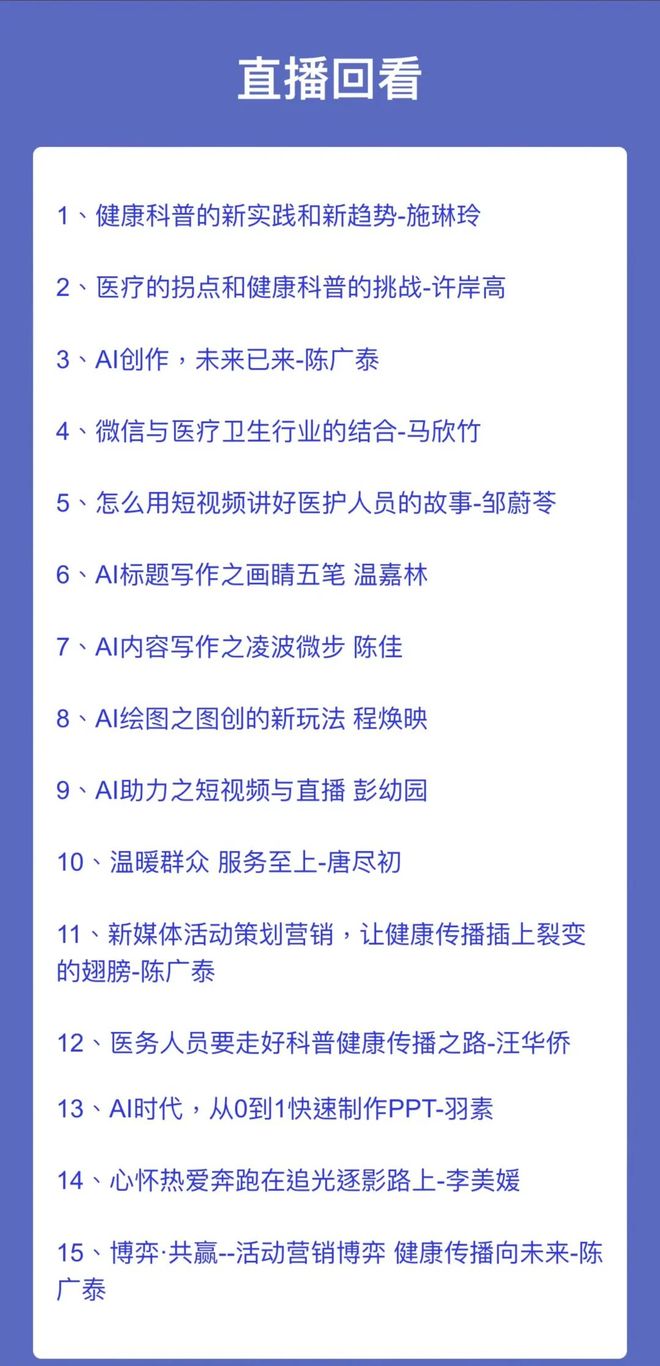This screenshot has width=660, height=1366.
Task: Open replay 健康科普的新实践和新趋势-施琳玲
Action: tap(268, 215)
